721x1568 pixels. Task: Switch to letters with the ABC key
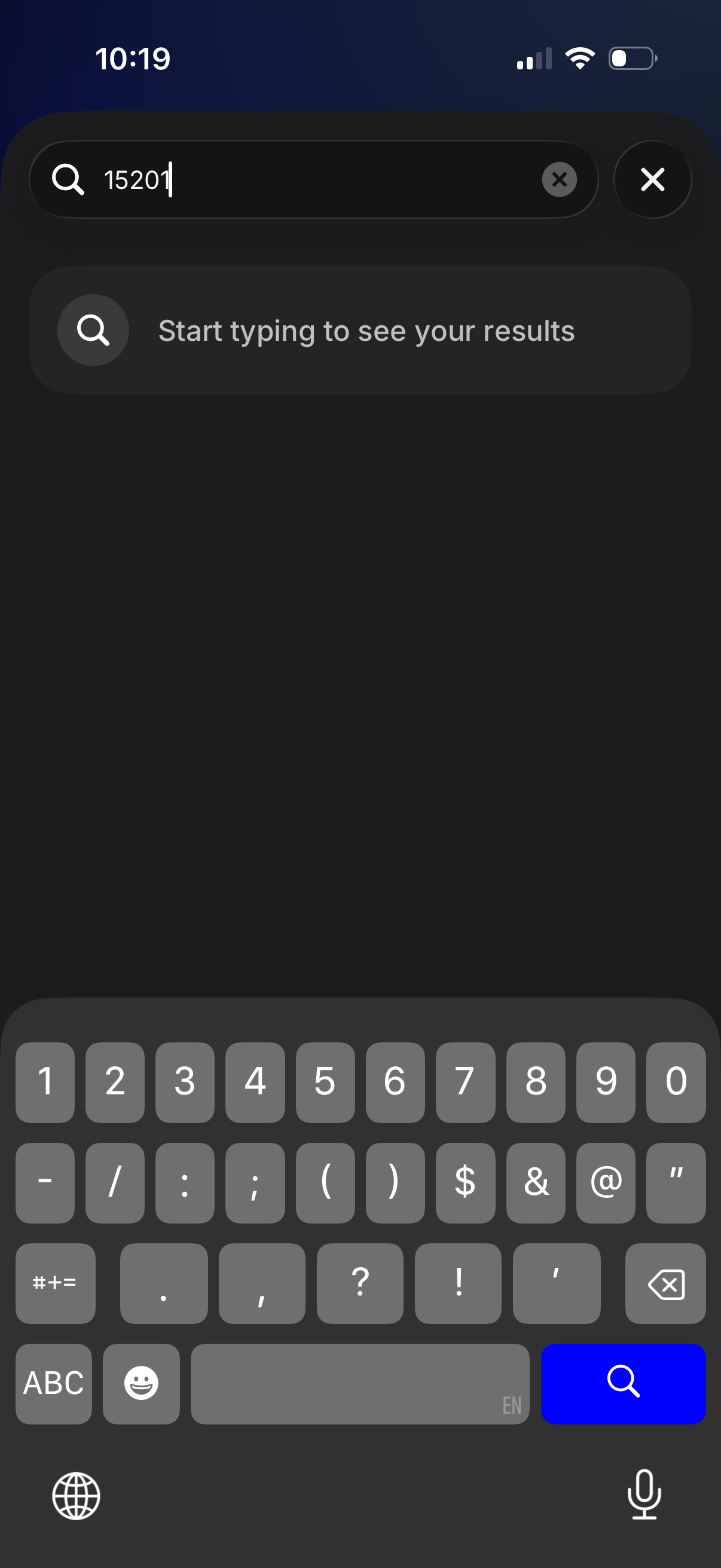click(54, 1384)
